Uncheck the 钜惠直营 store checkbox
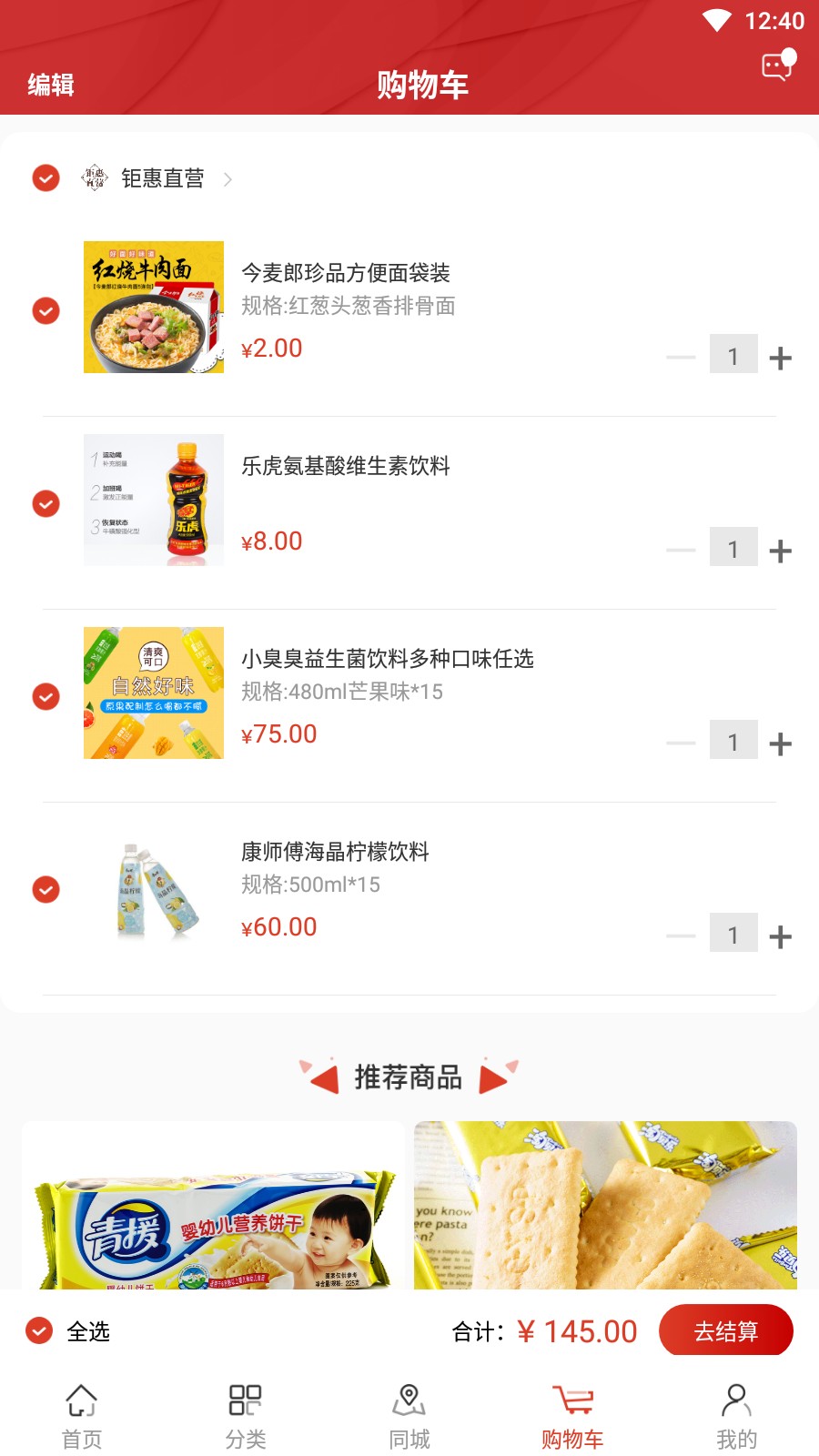This screenshot has width=819, height=1456. click(x=46, y=178)
